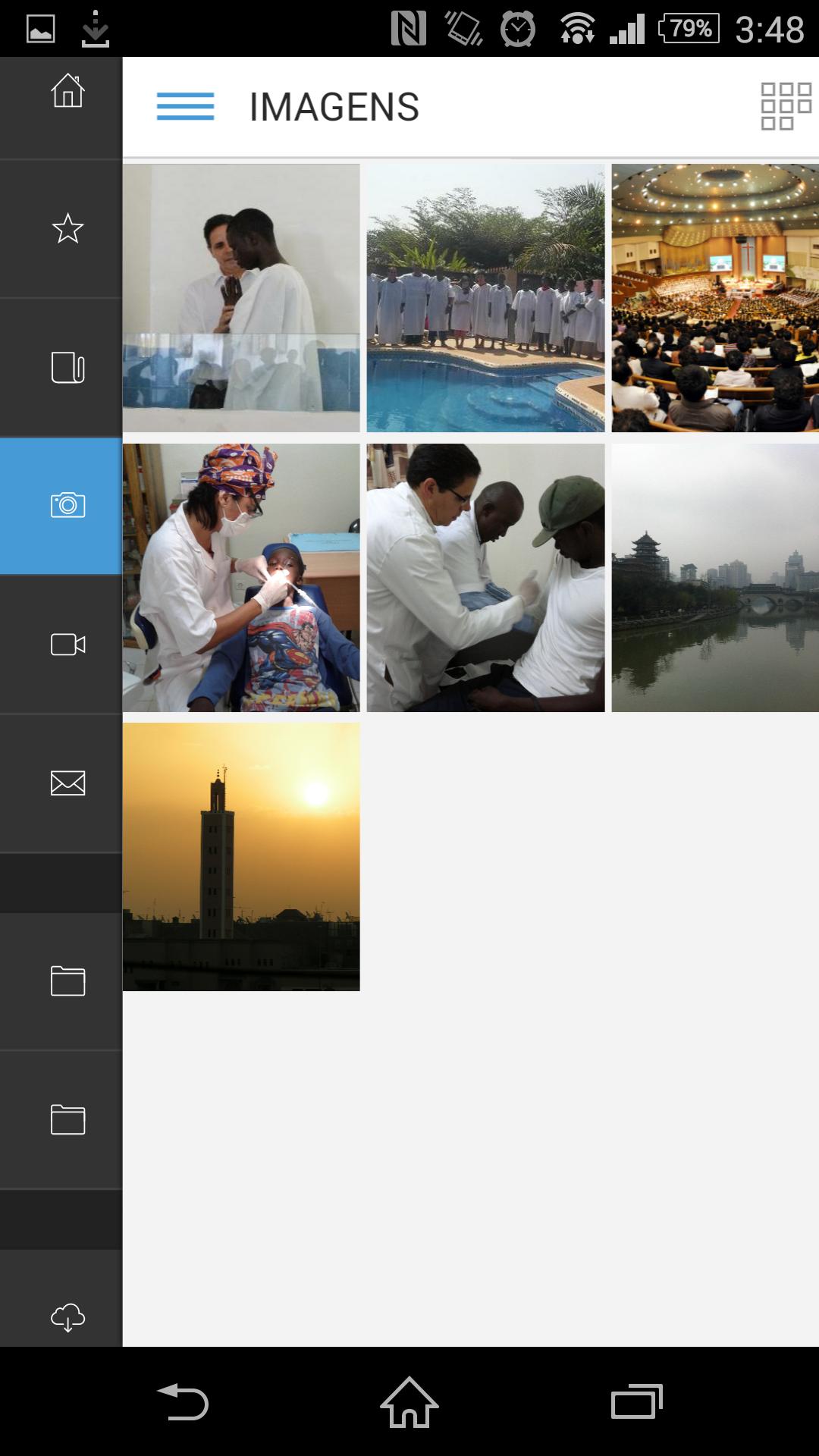Open the mail envelope section
The width and height of the screenshot is (819, 1456).
[67, 783]
